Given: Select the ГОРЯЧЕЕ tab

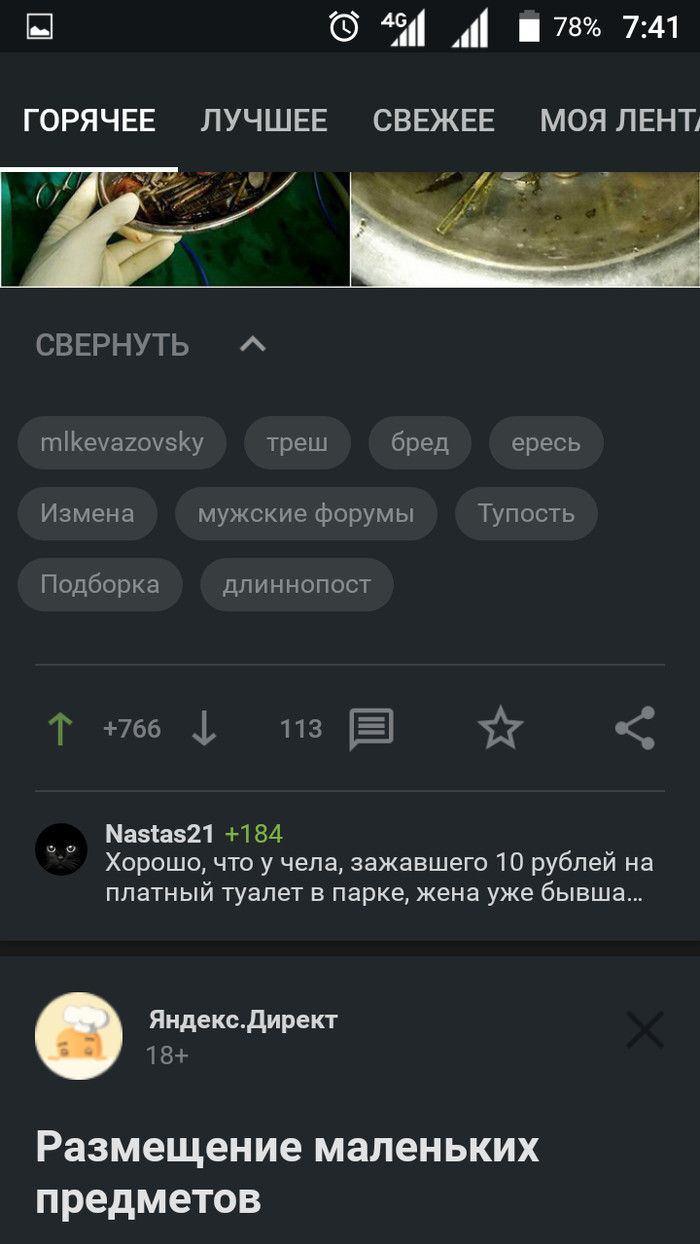Looking at the screenshot, I should pyautogui.click(x=89, y=121).
